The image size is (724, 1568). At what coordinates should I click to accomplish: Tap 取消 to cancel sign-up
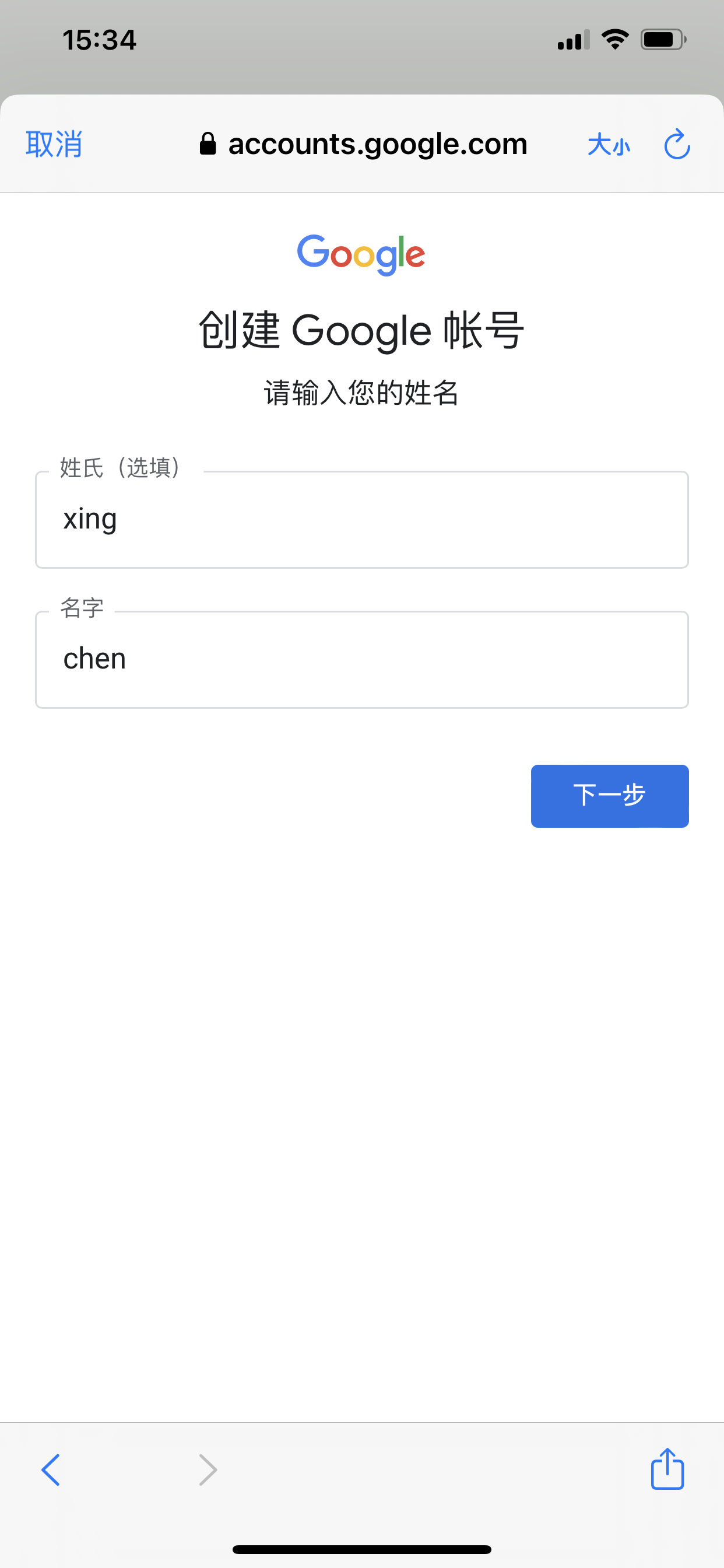tap(54, 144)
